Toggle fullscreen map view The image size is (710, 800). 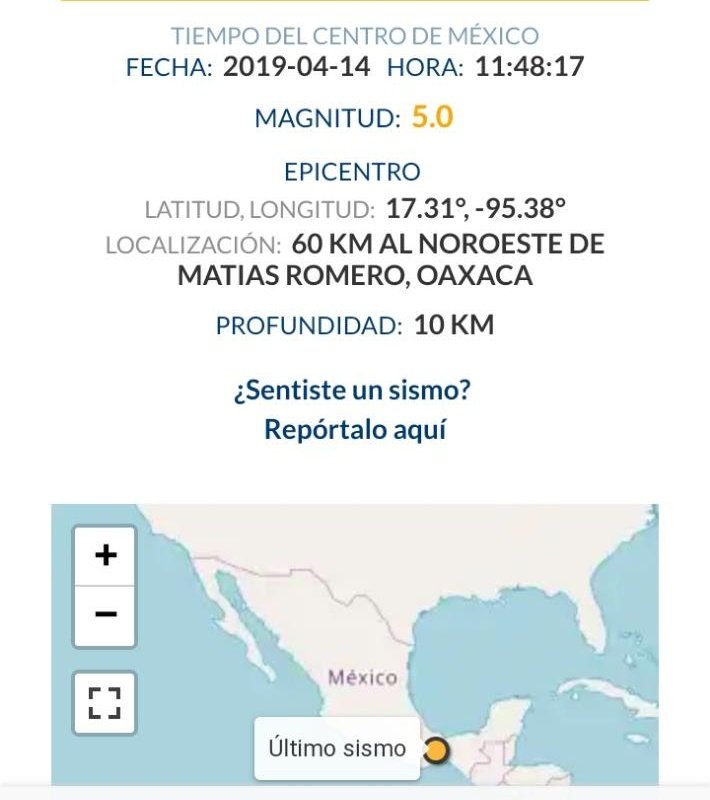pos(105,703)
